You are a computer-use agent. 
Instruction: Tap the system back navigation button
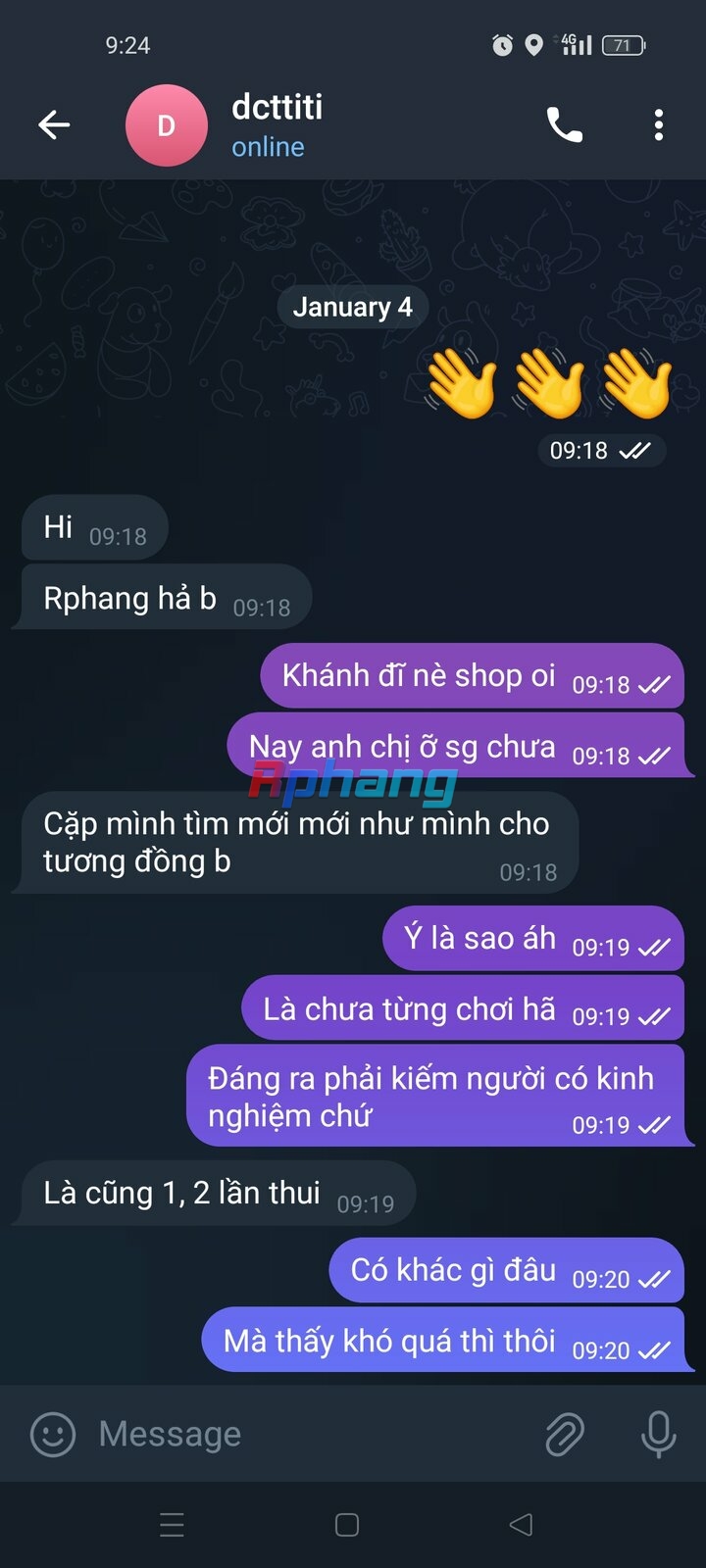[x=522, y=1524]
